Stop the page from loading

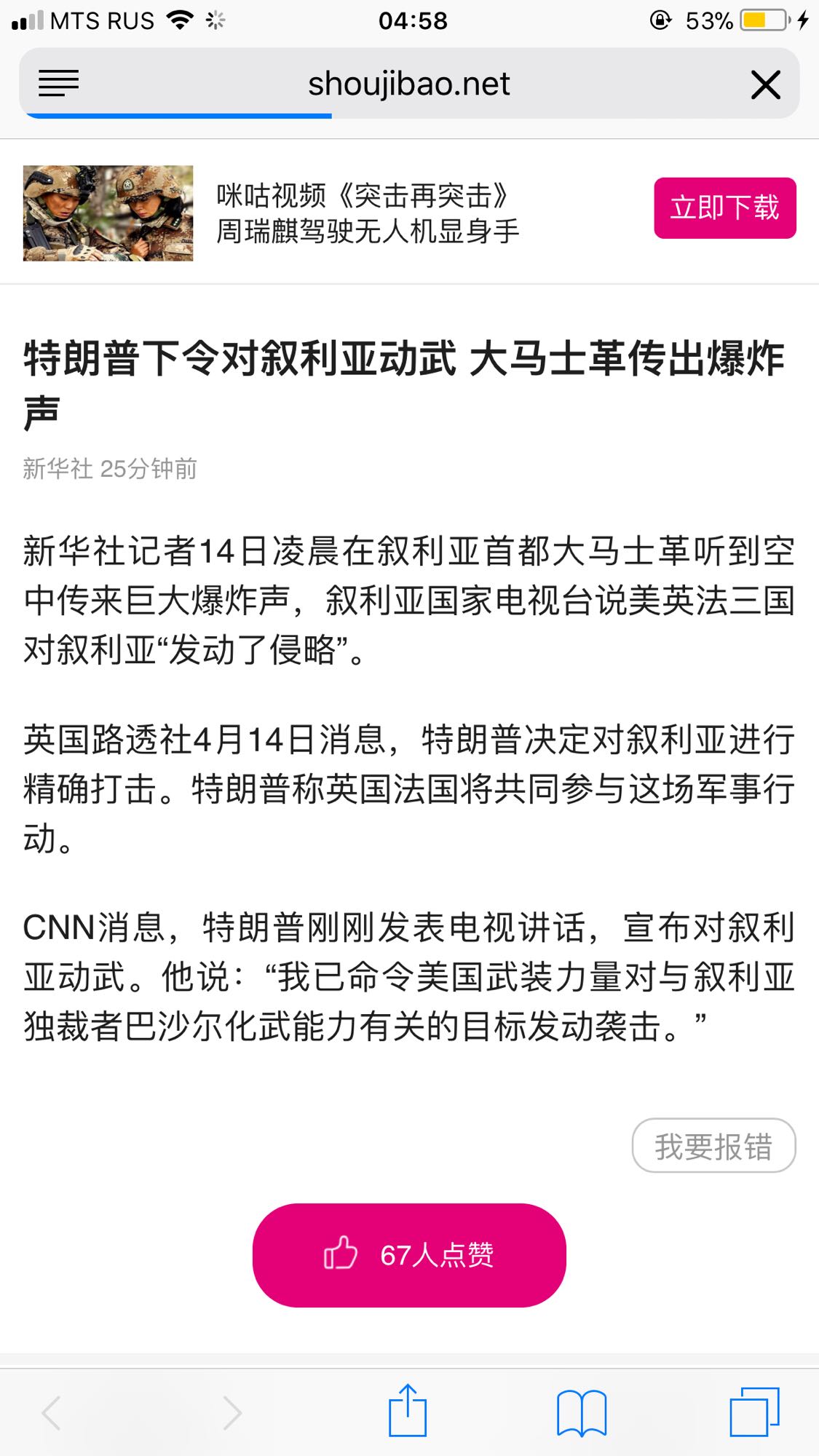[765, 85]
